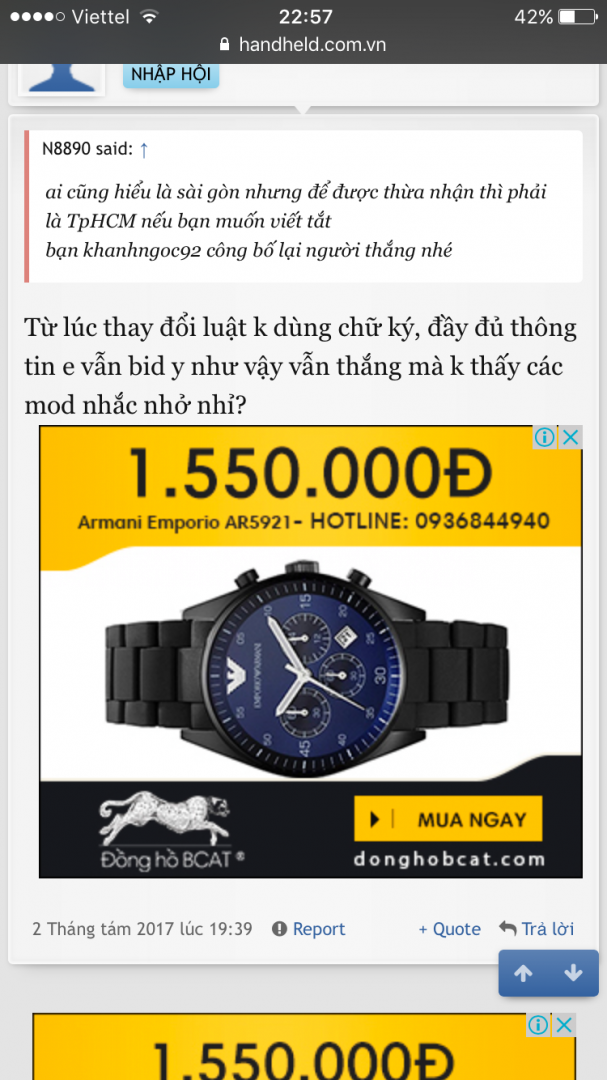The image size is (607, 1080).
Task: Tap the NHẬP HỘI button
Action: 170,74
